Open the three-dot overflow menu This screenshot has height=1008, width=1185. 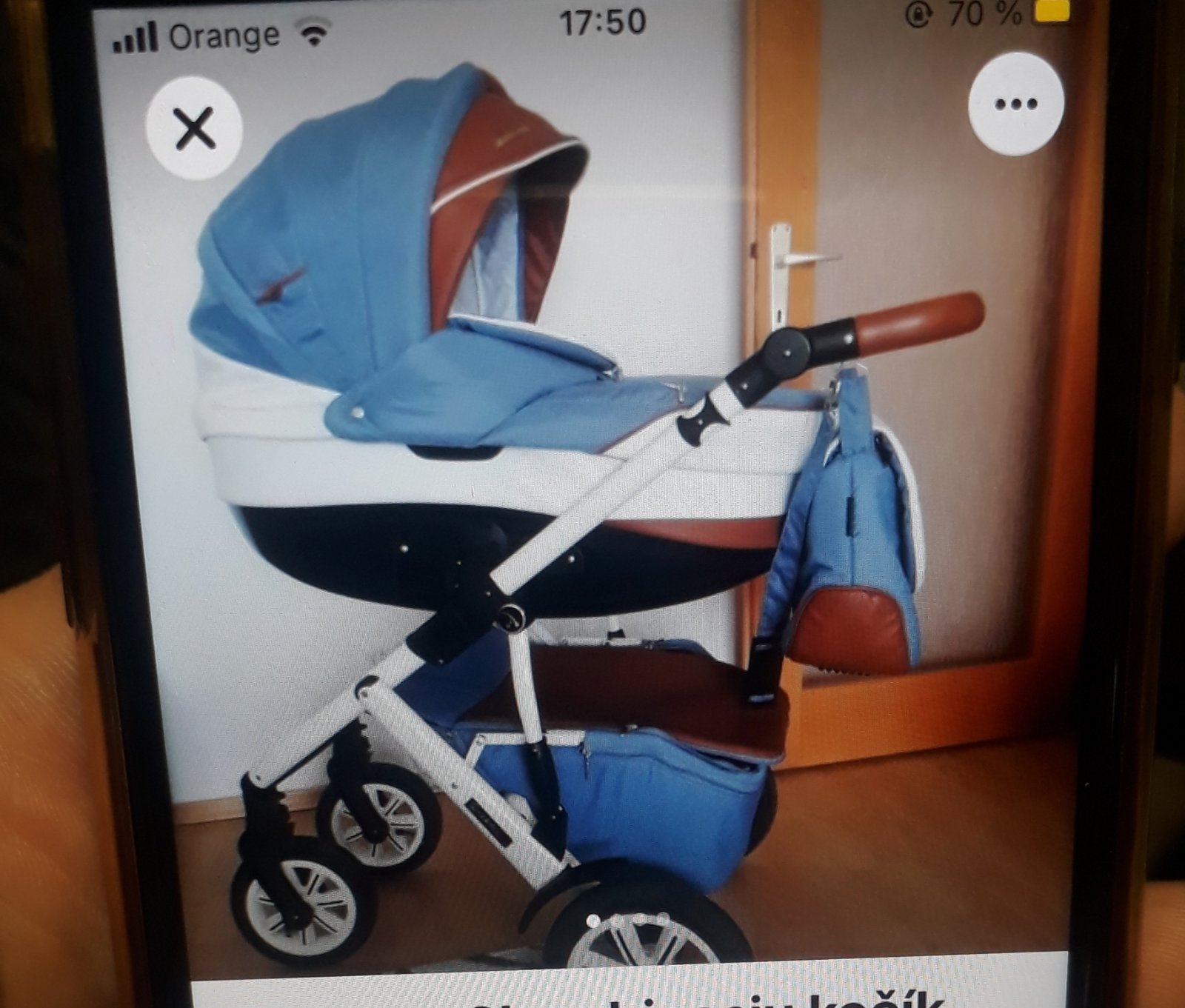tap(1015, 104)
